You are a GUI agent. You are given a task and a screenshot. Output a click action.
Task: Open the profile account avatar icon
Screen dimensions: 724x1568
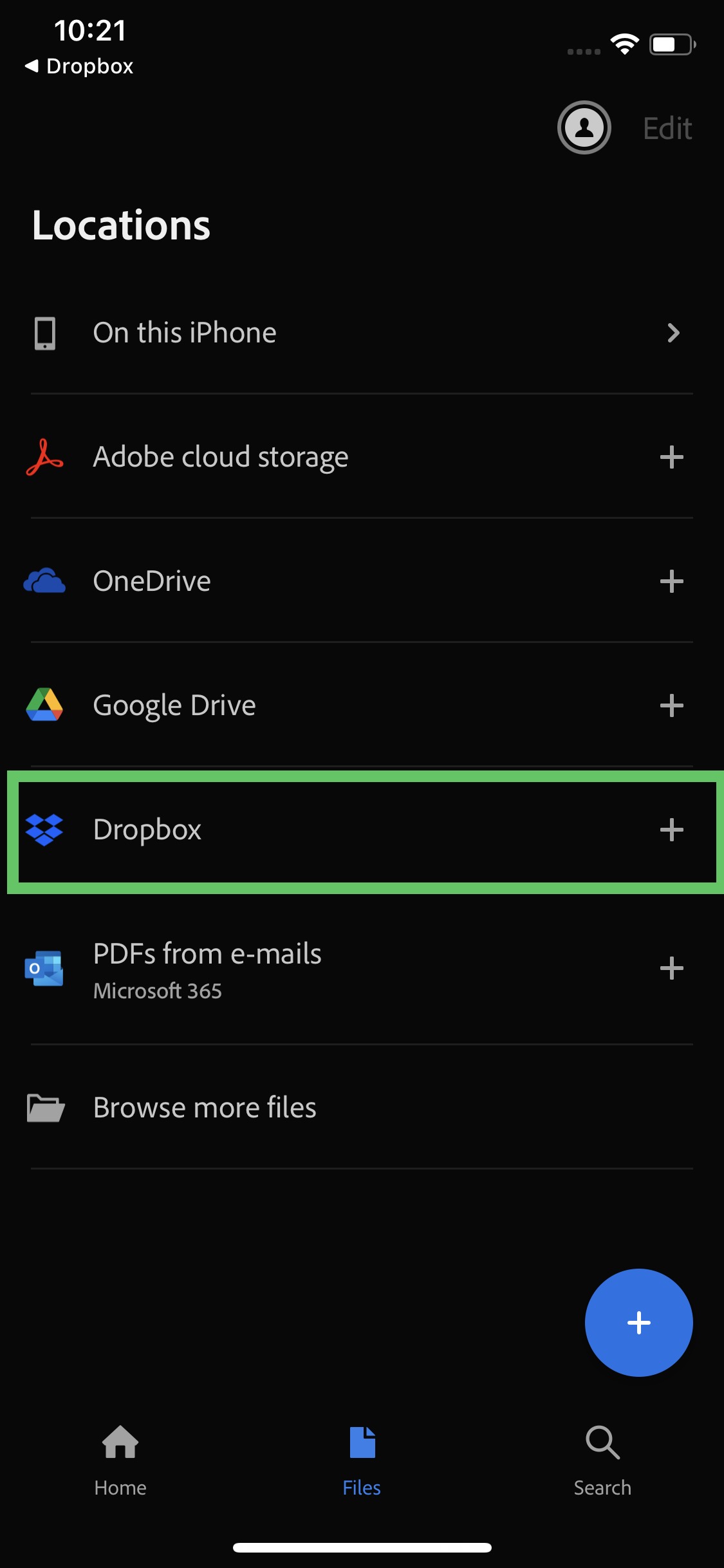pos(584,127)
